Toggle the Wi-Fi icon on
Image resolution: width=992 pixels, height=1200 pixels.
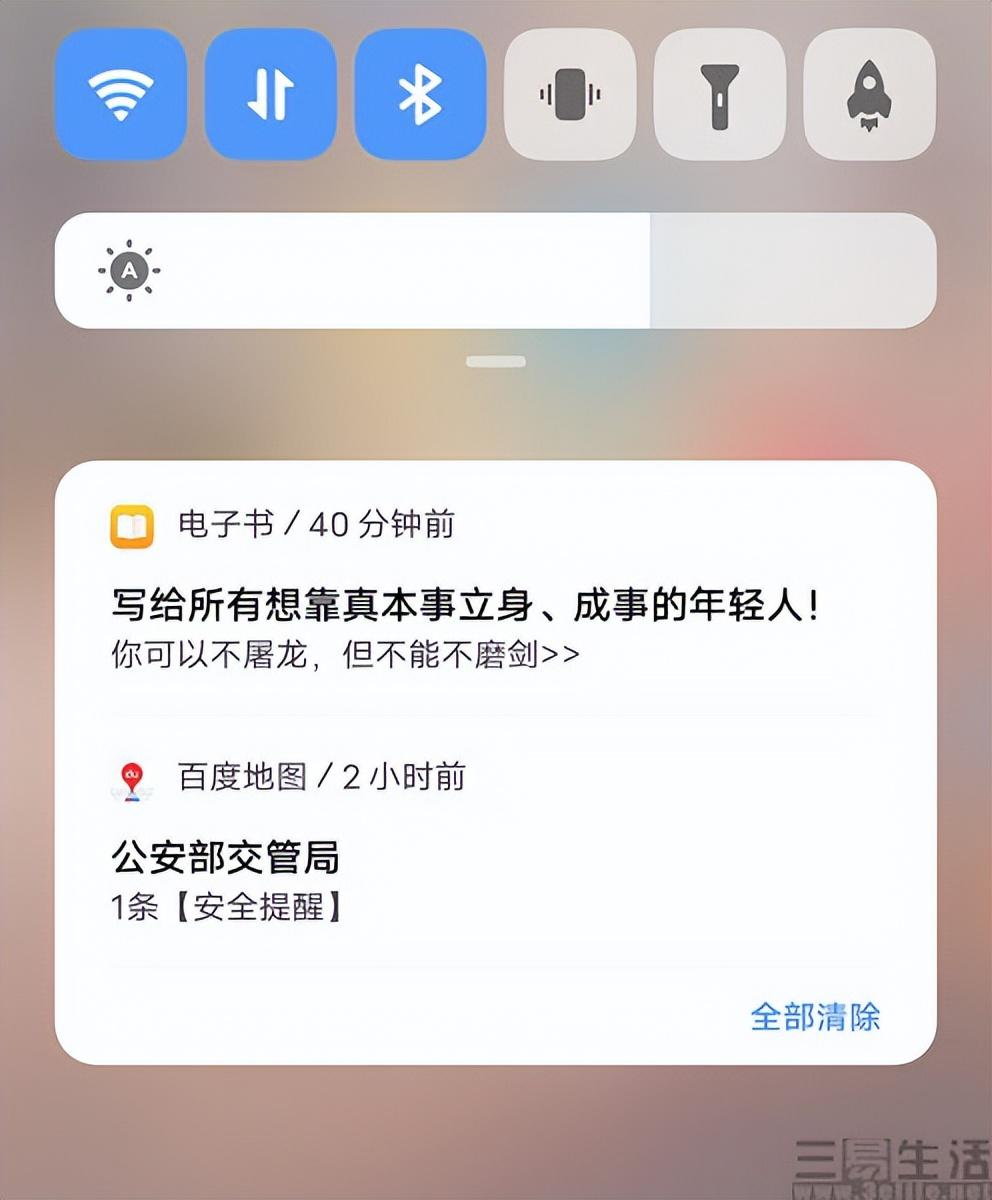[x=120, y=95]
